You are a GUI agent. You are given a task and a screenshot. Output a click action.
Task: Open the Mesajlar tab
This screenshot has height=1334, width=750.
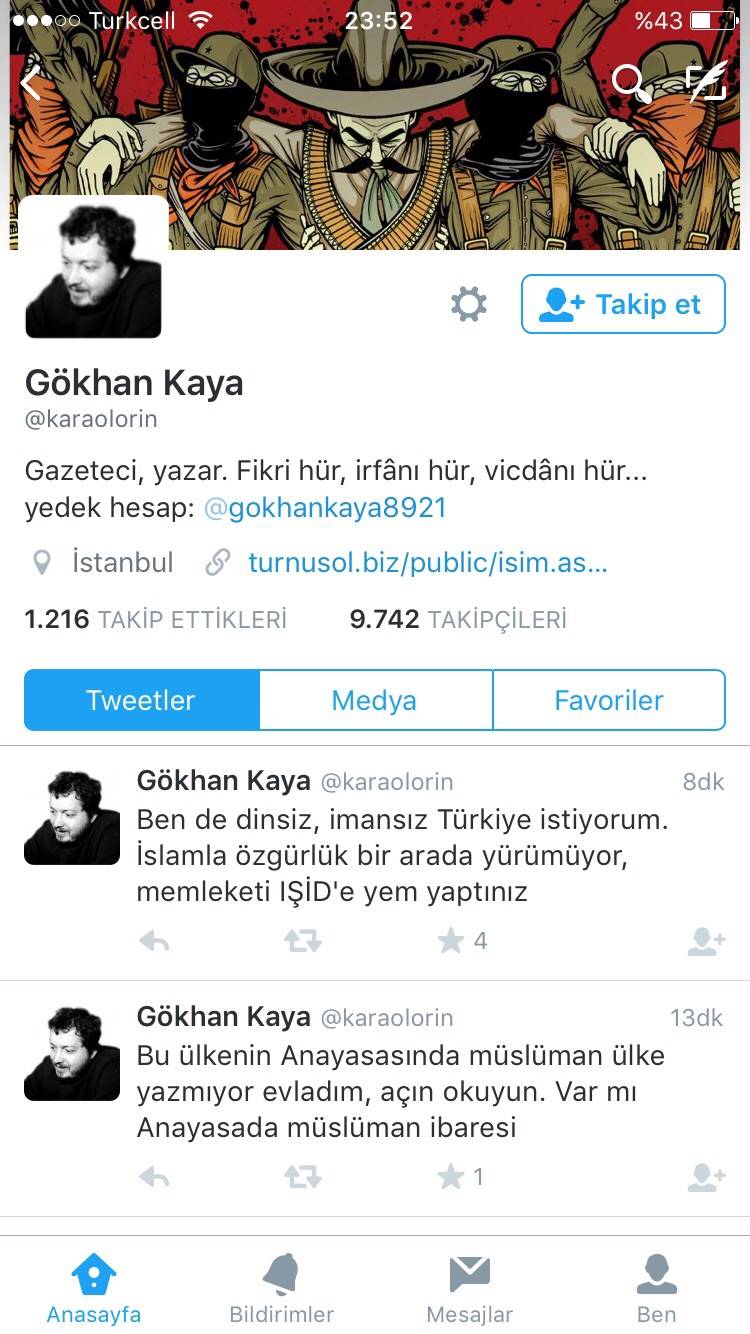point(469,1288)
